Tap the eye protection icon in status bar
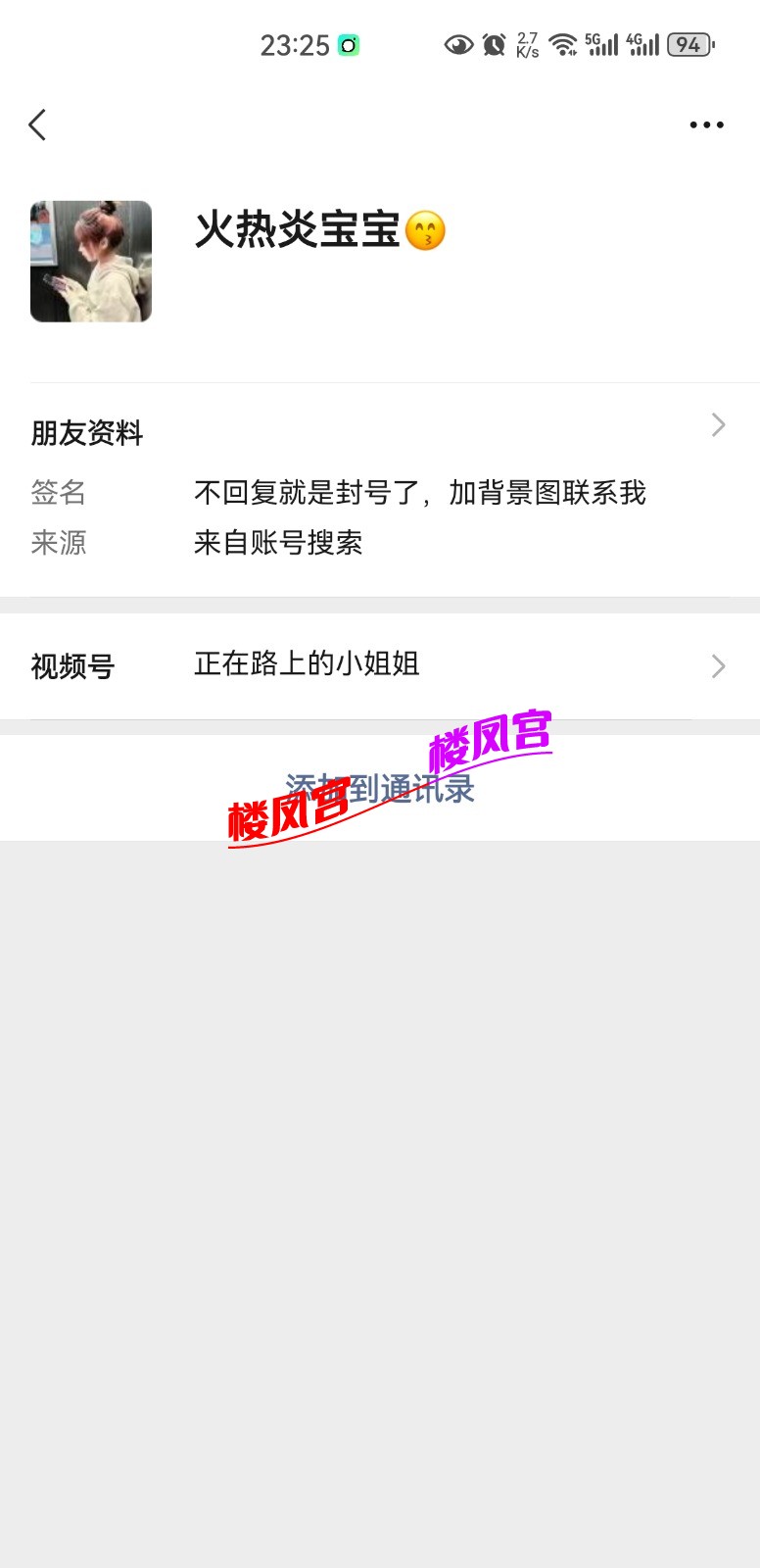The width and height of the screenshot is (760, 1568). (x=458, y=44)
